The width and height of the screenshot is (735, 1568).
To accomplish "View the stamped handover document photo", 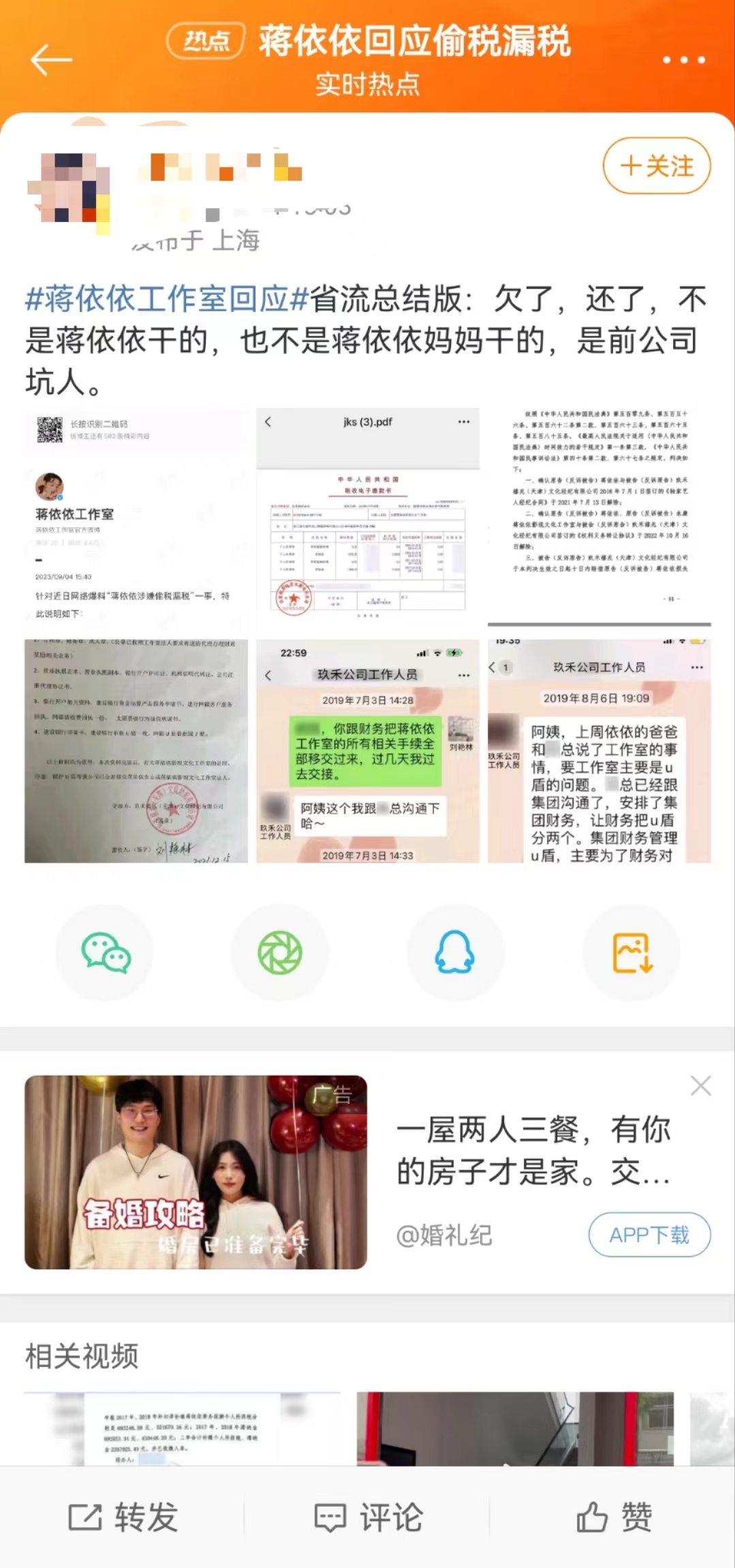I will pos(136,751).
